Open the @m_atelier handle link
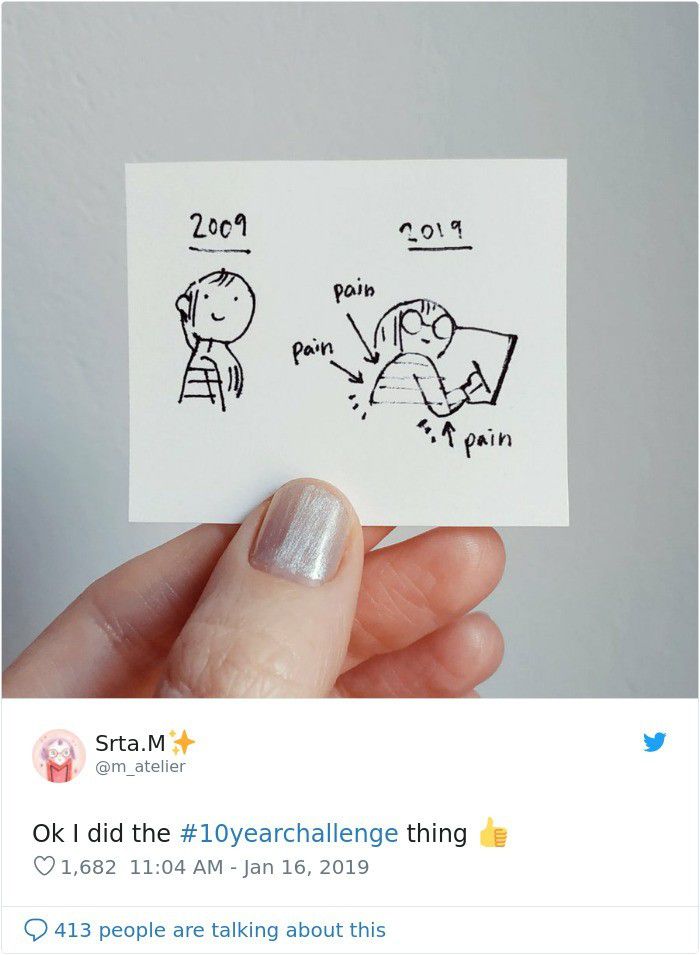The height and width of the screenshot is (955, 700). point(140,767)
